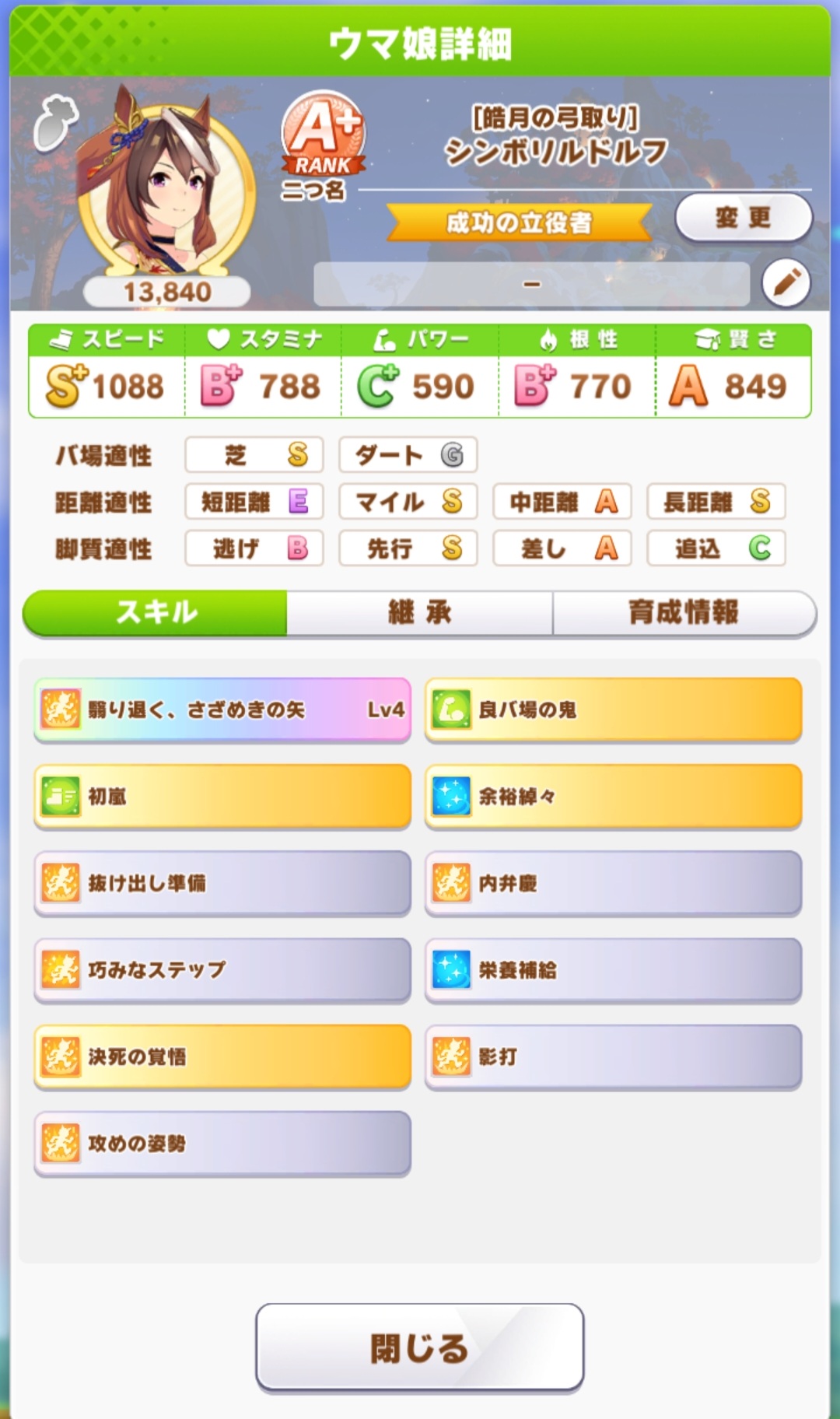Check the 栄養補給 skill details
The height and width of the screenshot is (1419, 840).
coord(613,970)
